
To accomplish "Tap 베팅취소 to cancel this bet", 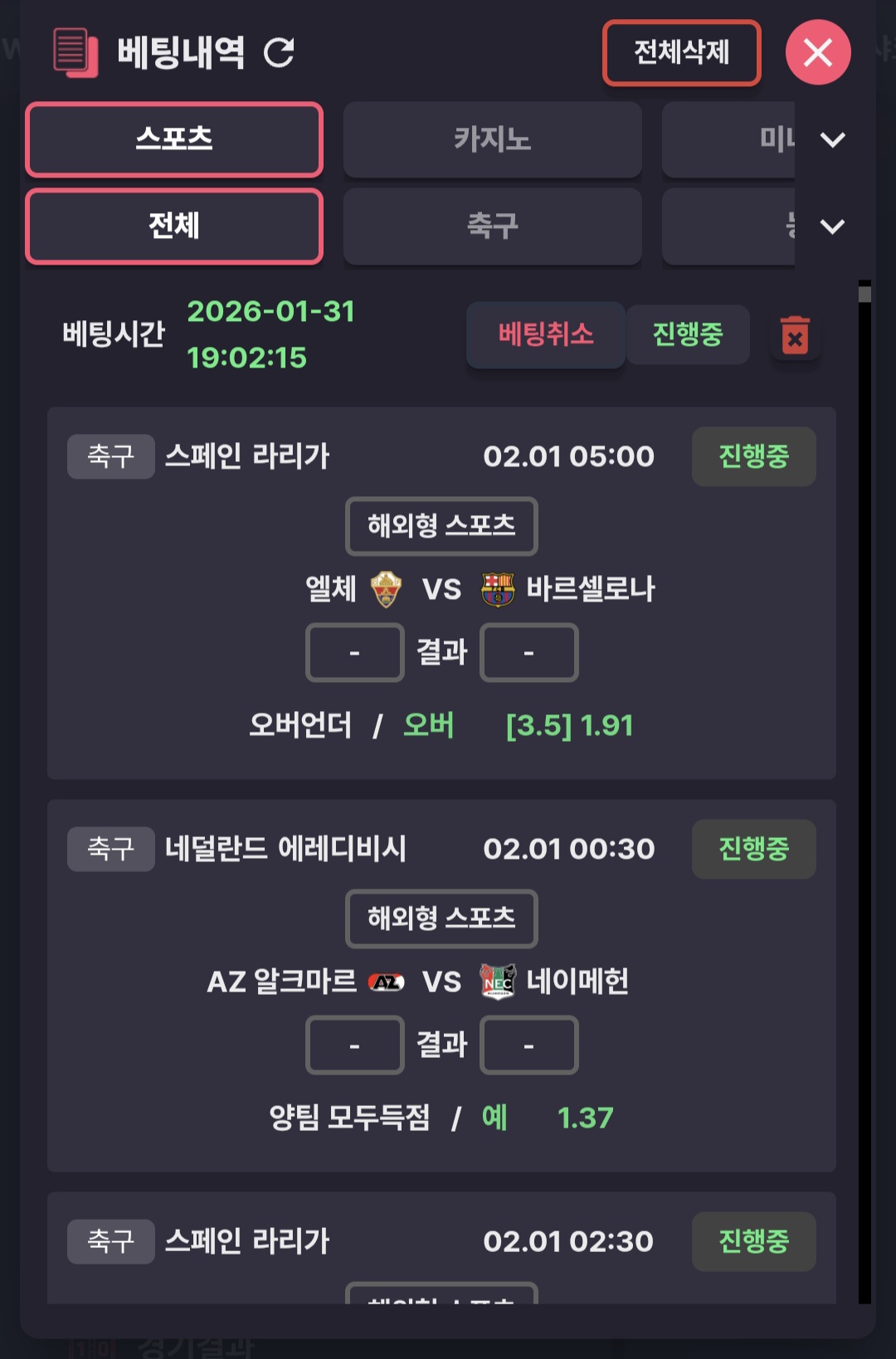I will pyautogui.click(x=545, y=334).
